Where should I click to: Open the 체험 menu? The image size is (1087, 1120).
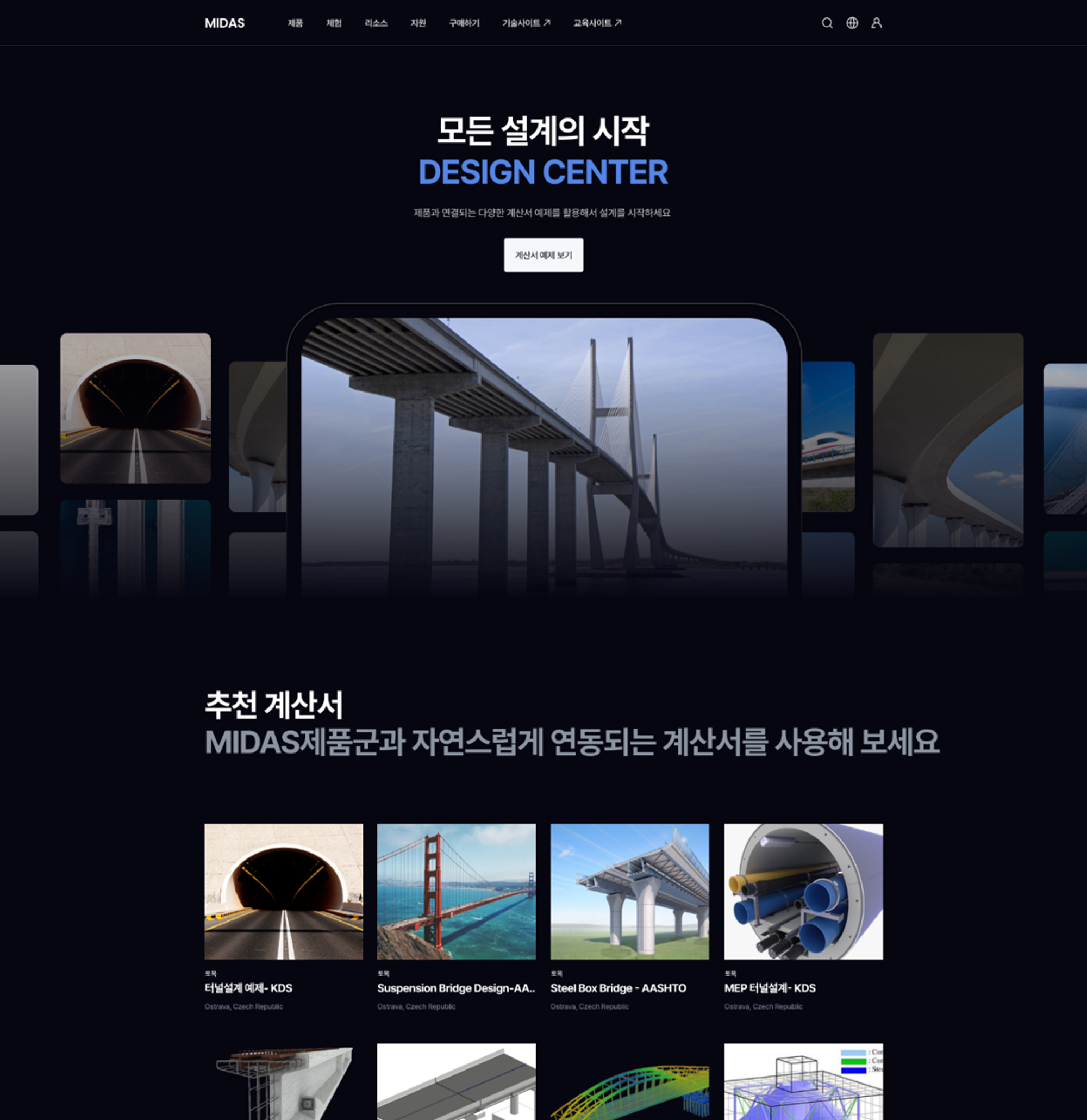(334, 23)
